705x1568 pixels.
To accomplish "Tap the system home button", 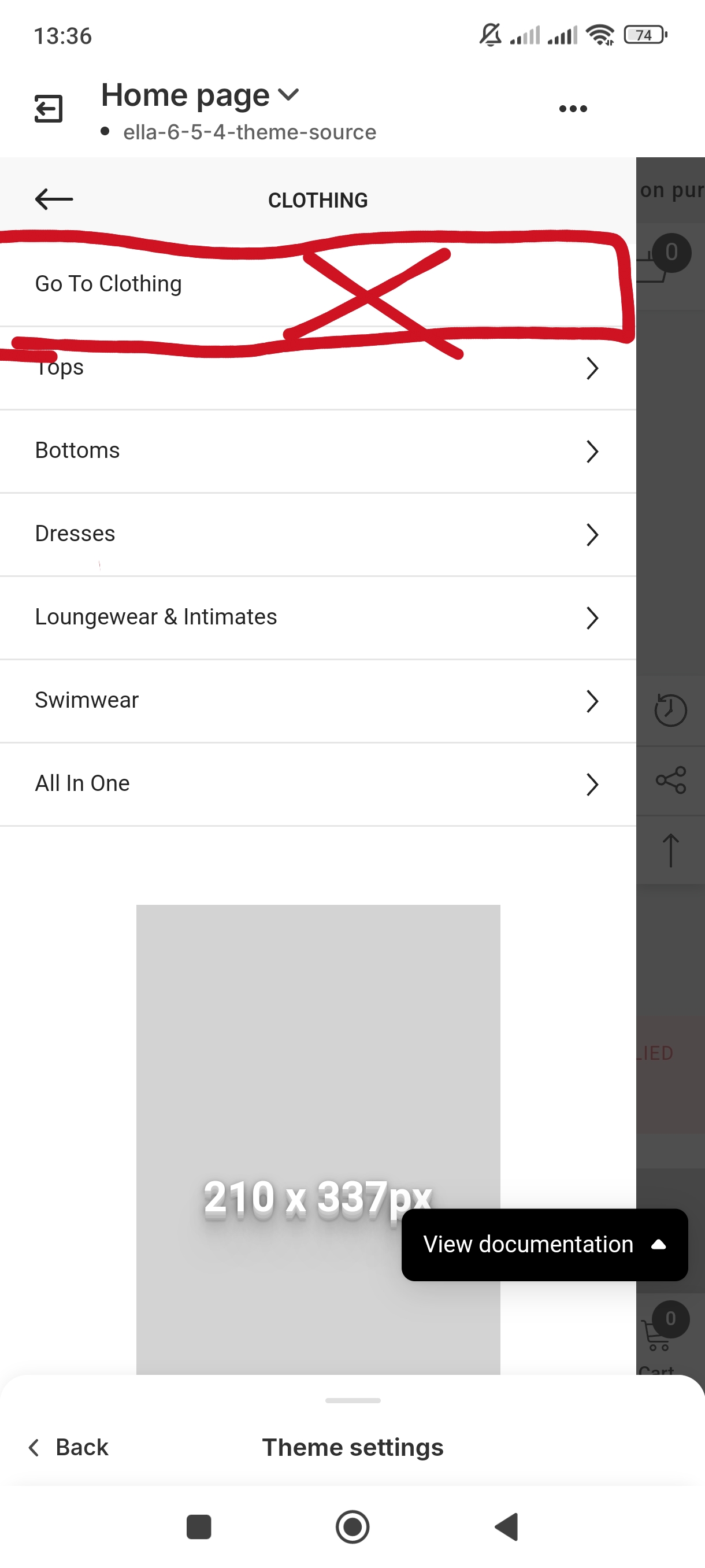I will pyautogui.click(x=352, y=1526).
